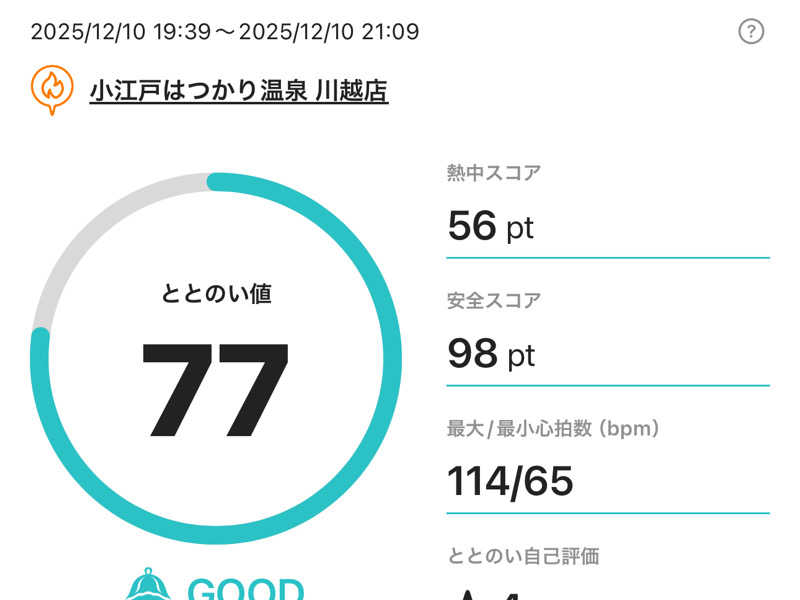Open the help question mark icon

[x=751, y=32]
